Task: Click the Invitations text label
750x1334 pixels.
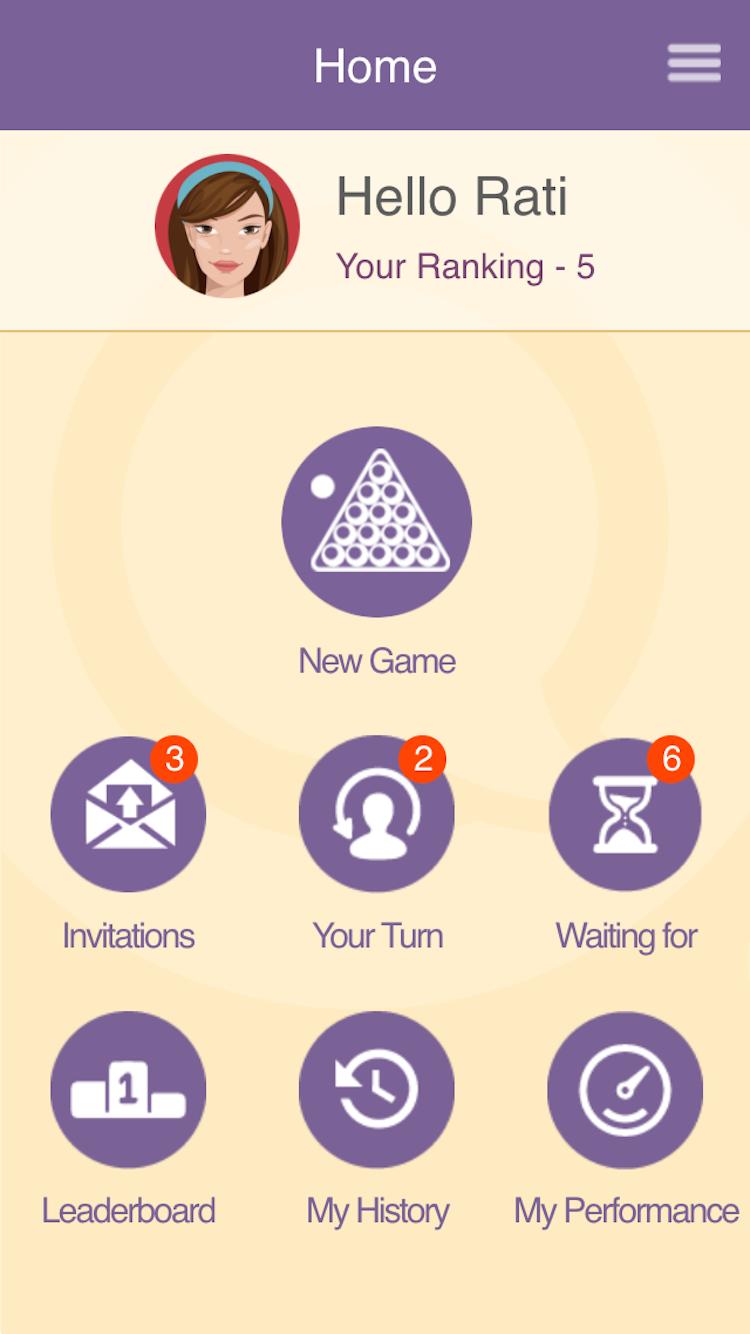Action: point(128,936)
